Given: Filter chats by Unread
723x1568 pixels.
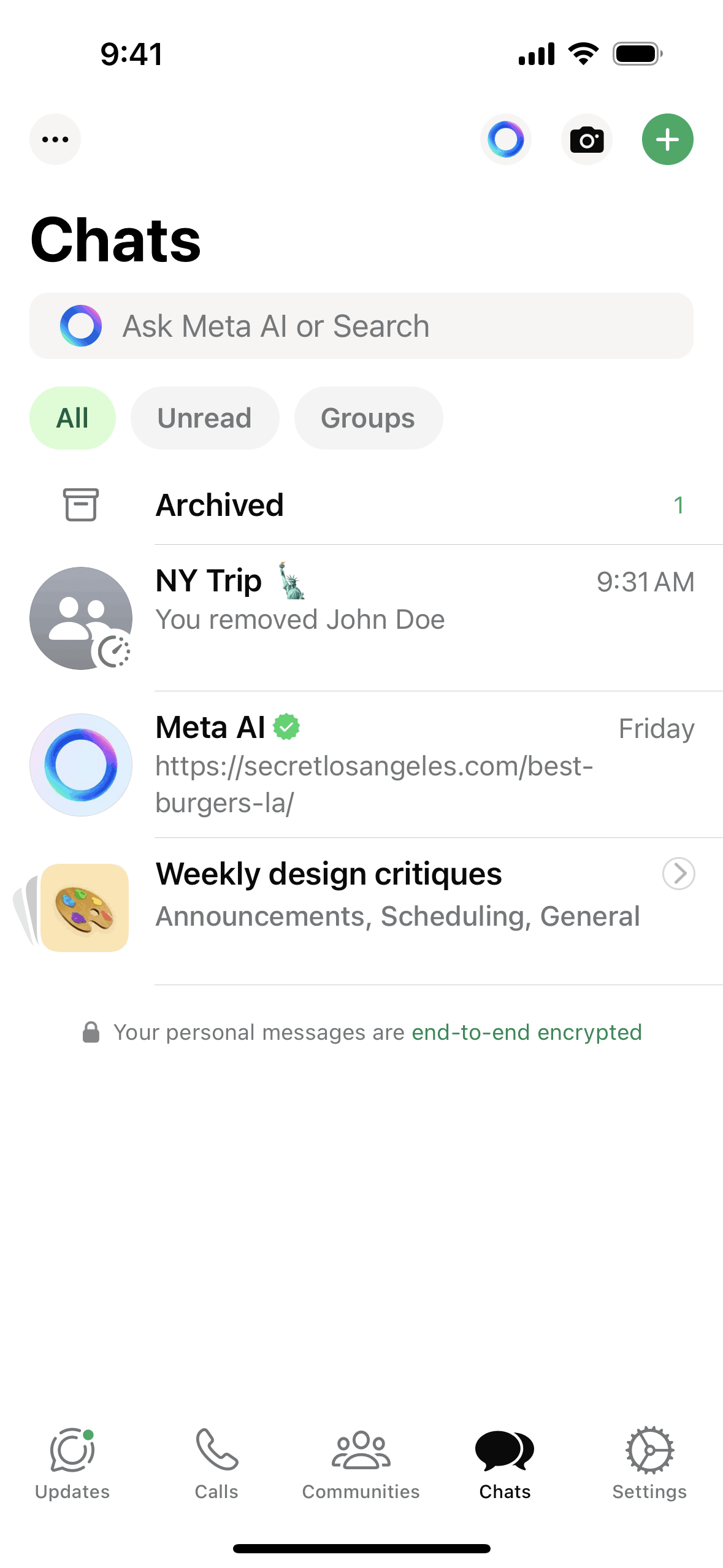Looking at the screenshot, I should (205, 418).
